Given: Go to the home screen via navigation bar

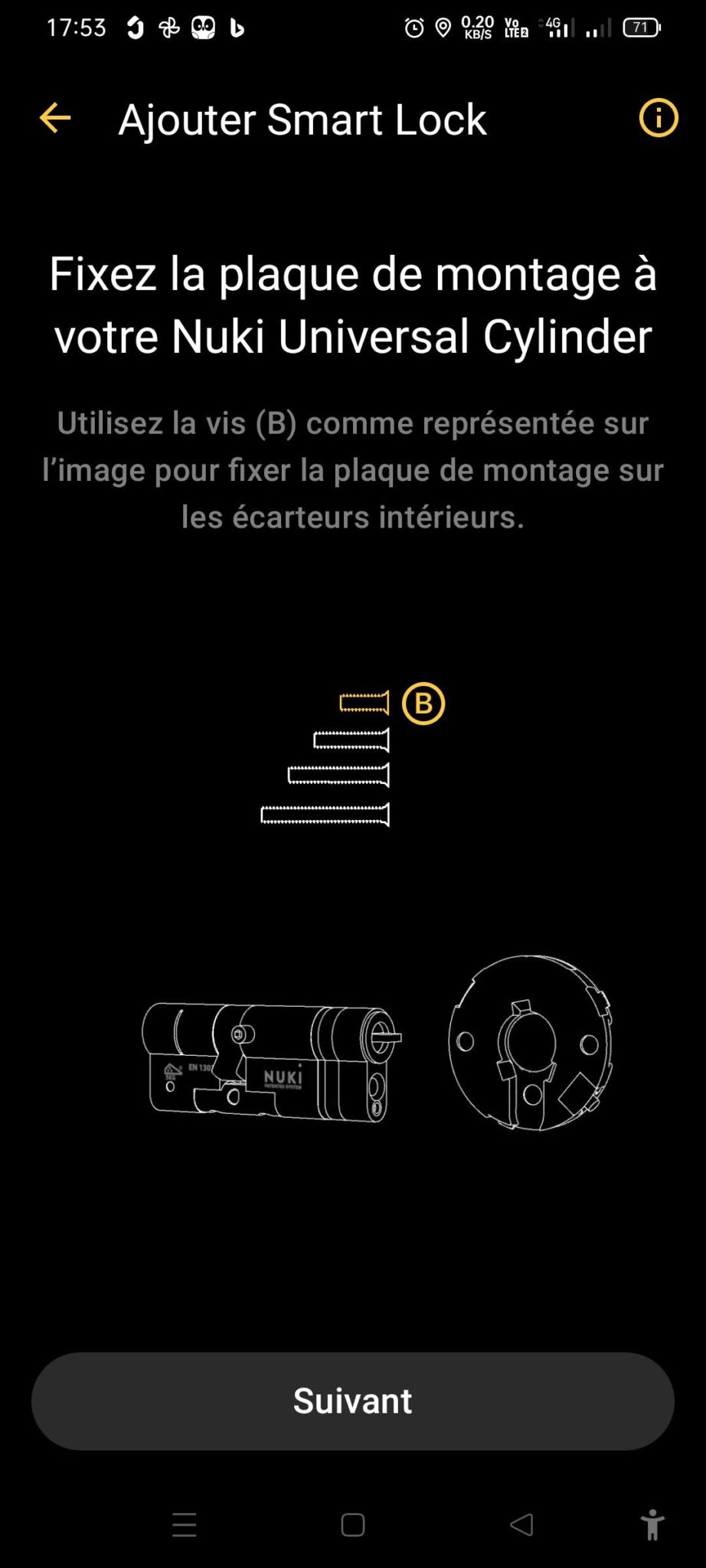Looking at the screenshot, I should pos(352,1525).
